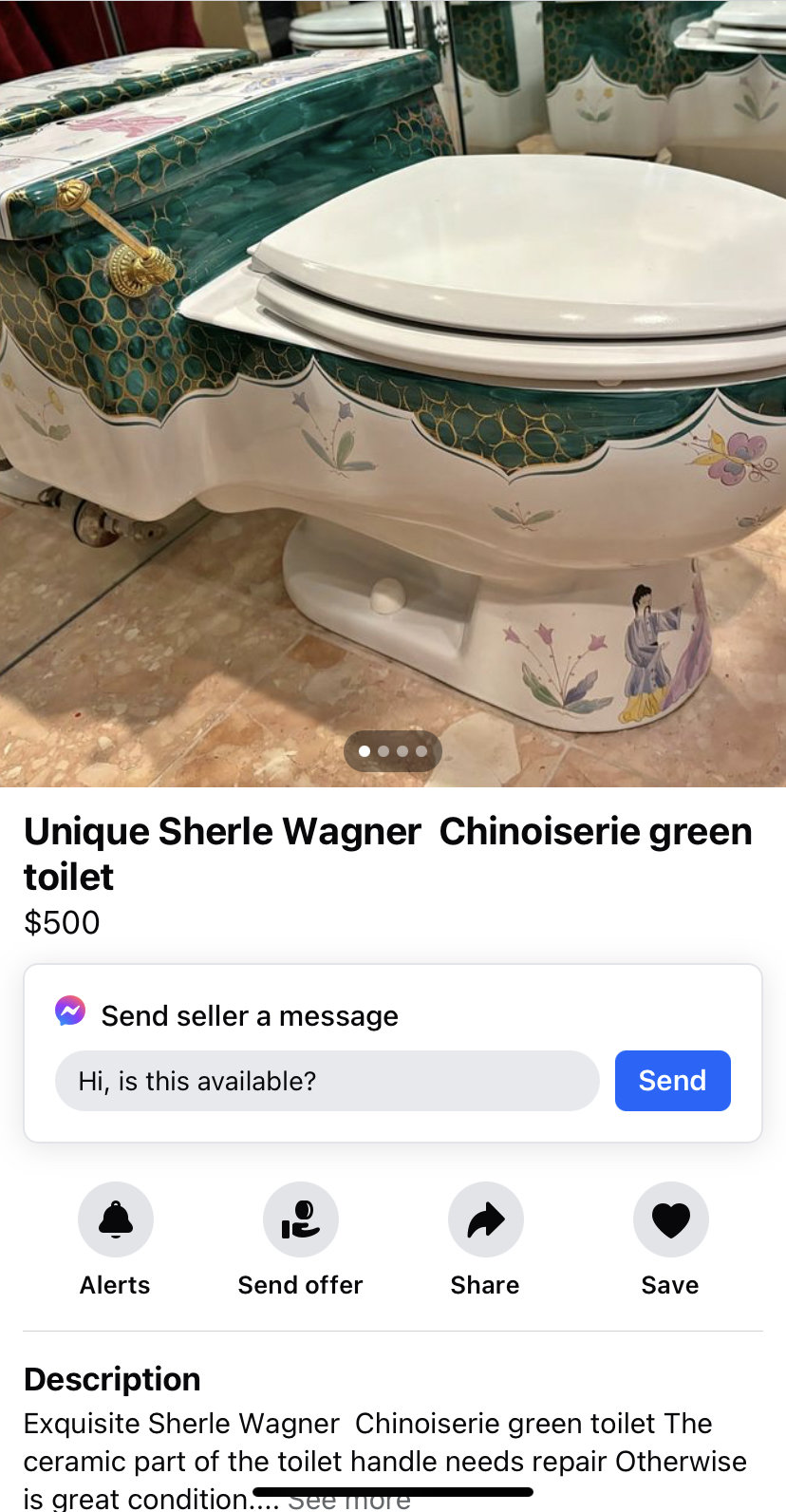Edit the 'Hi, is this available?' message field

(x=327, y=1081)
